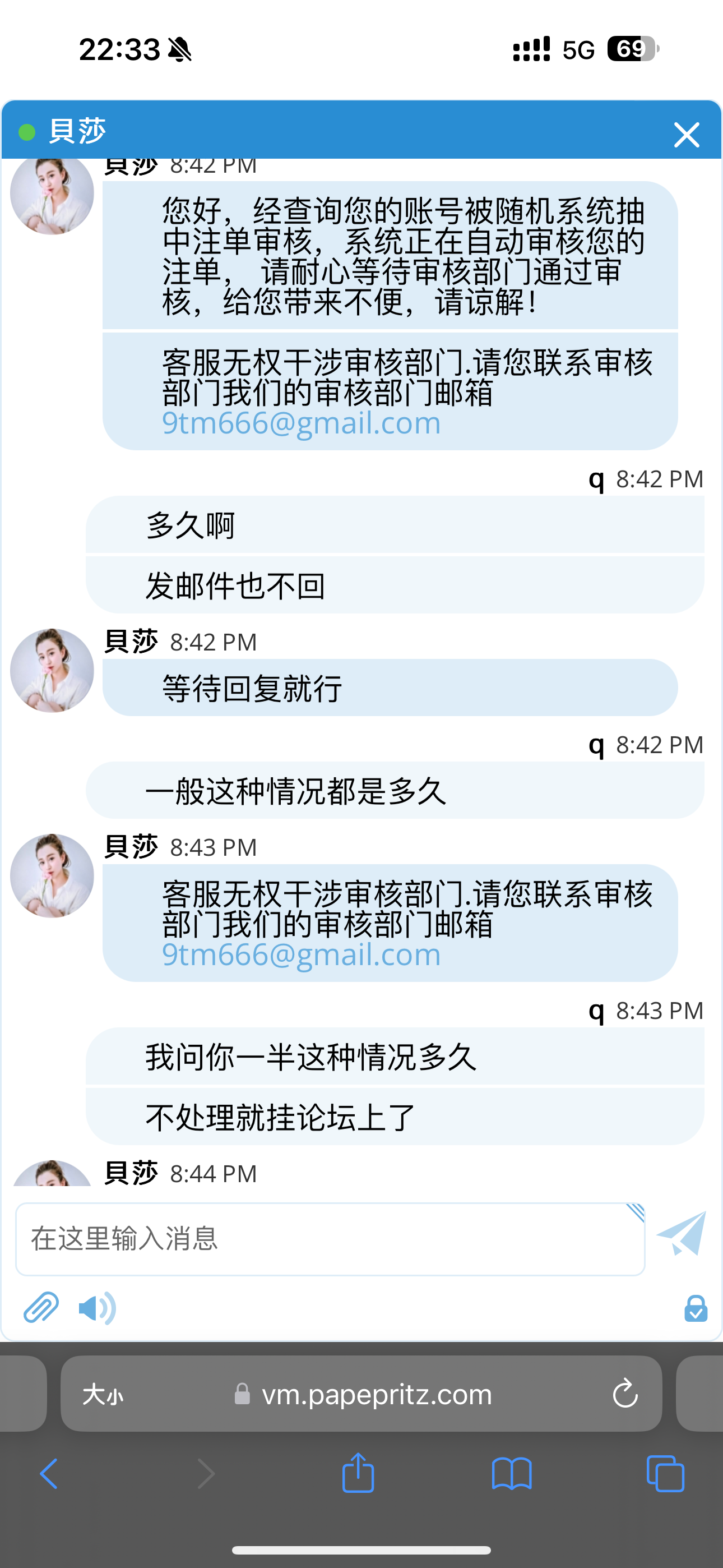
Task: Close the 貝莎 chat with the X button
Action: (x=686, y=134)
